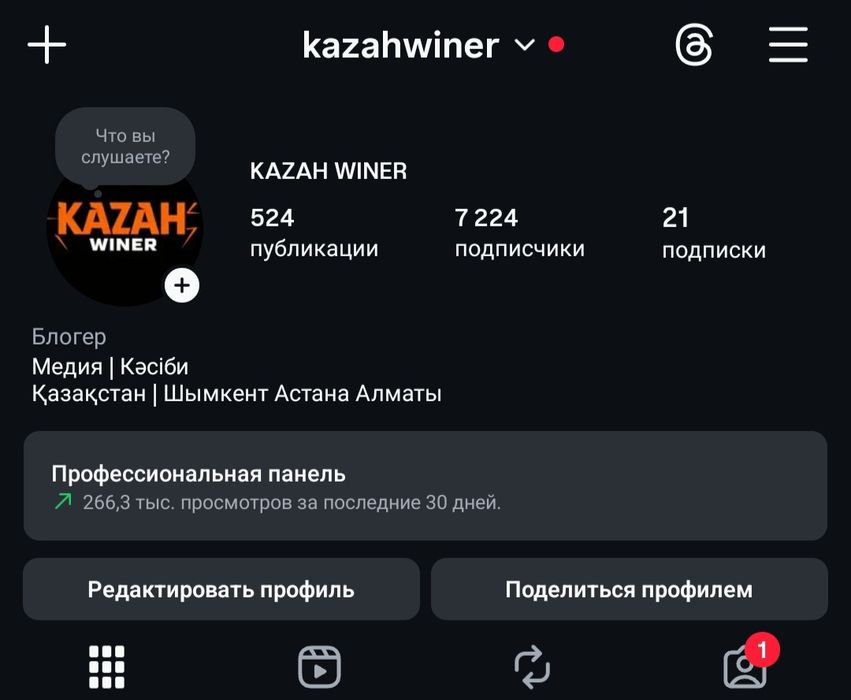Switch to the Reels tab

pos(320,666)
